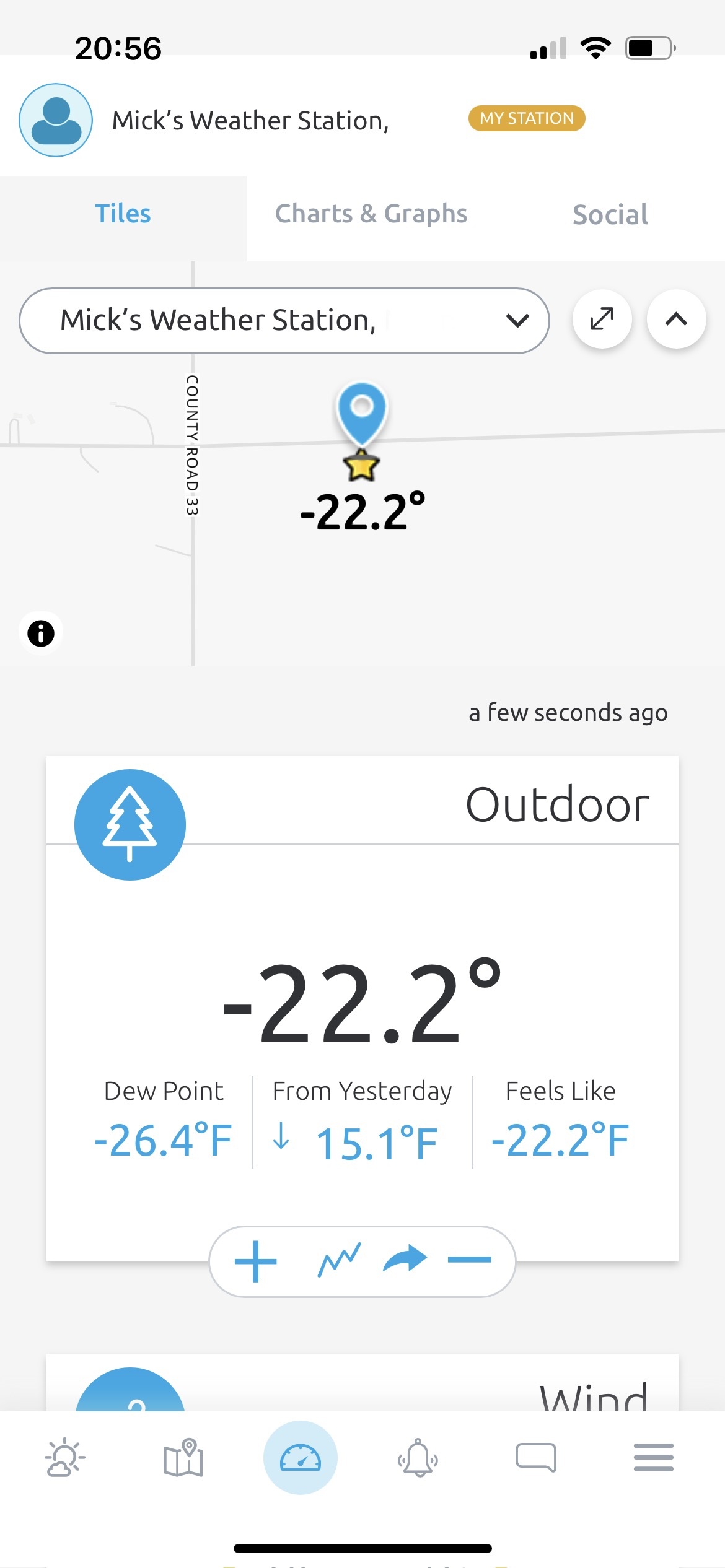Collapse the map with the up chevron
725x1568 pixels.
point(676,319)
